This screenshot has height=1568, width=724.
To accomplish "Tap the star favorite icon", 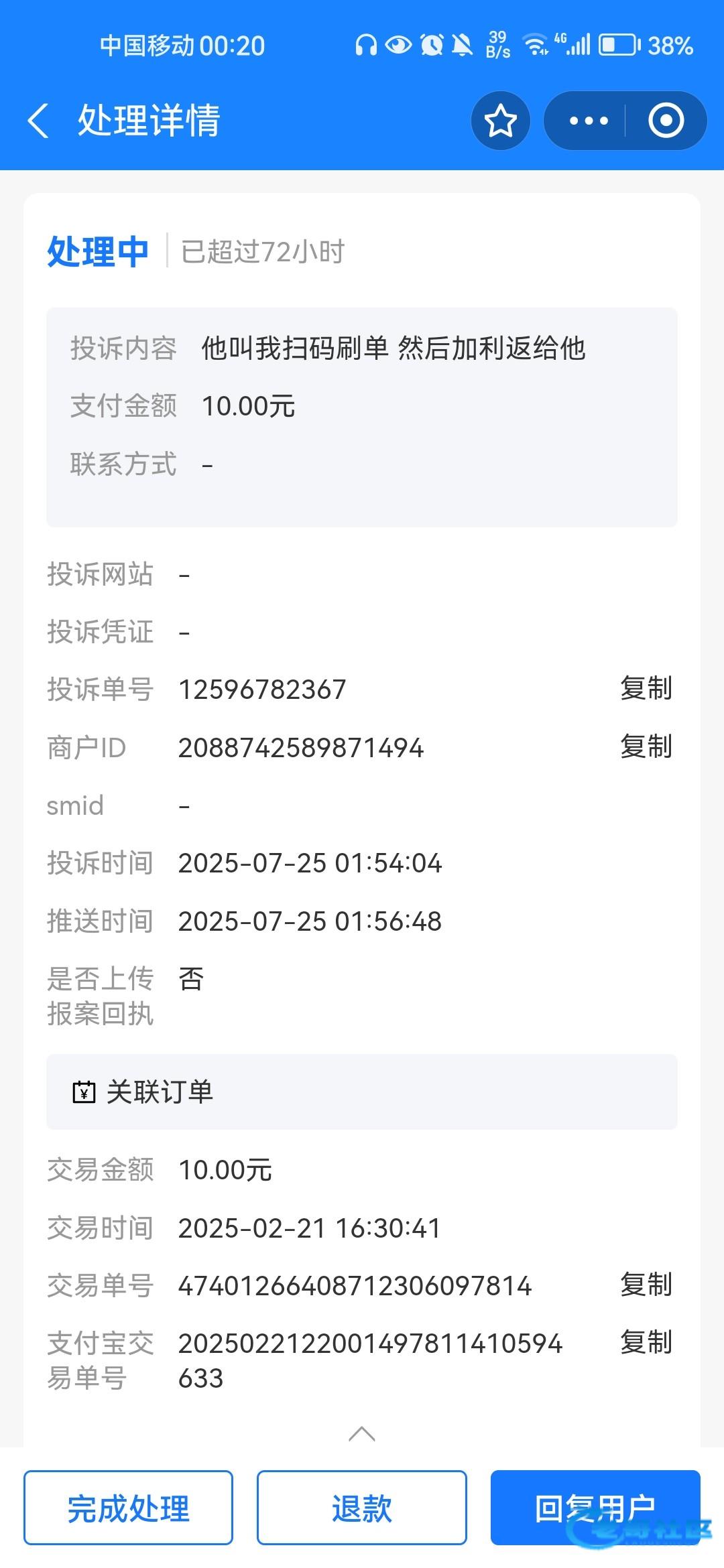I will coord(501,121).
